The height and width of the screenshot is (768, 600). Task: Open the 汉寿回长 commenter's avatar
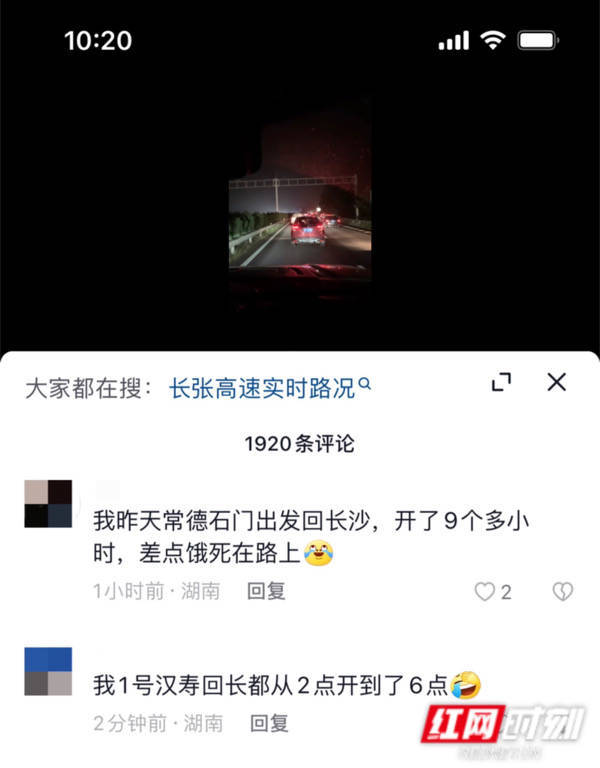(48, 670)
